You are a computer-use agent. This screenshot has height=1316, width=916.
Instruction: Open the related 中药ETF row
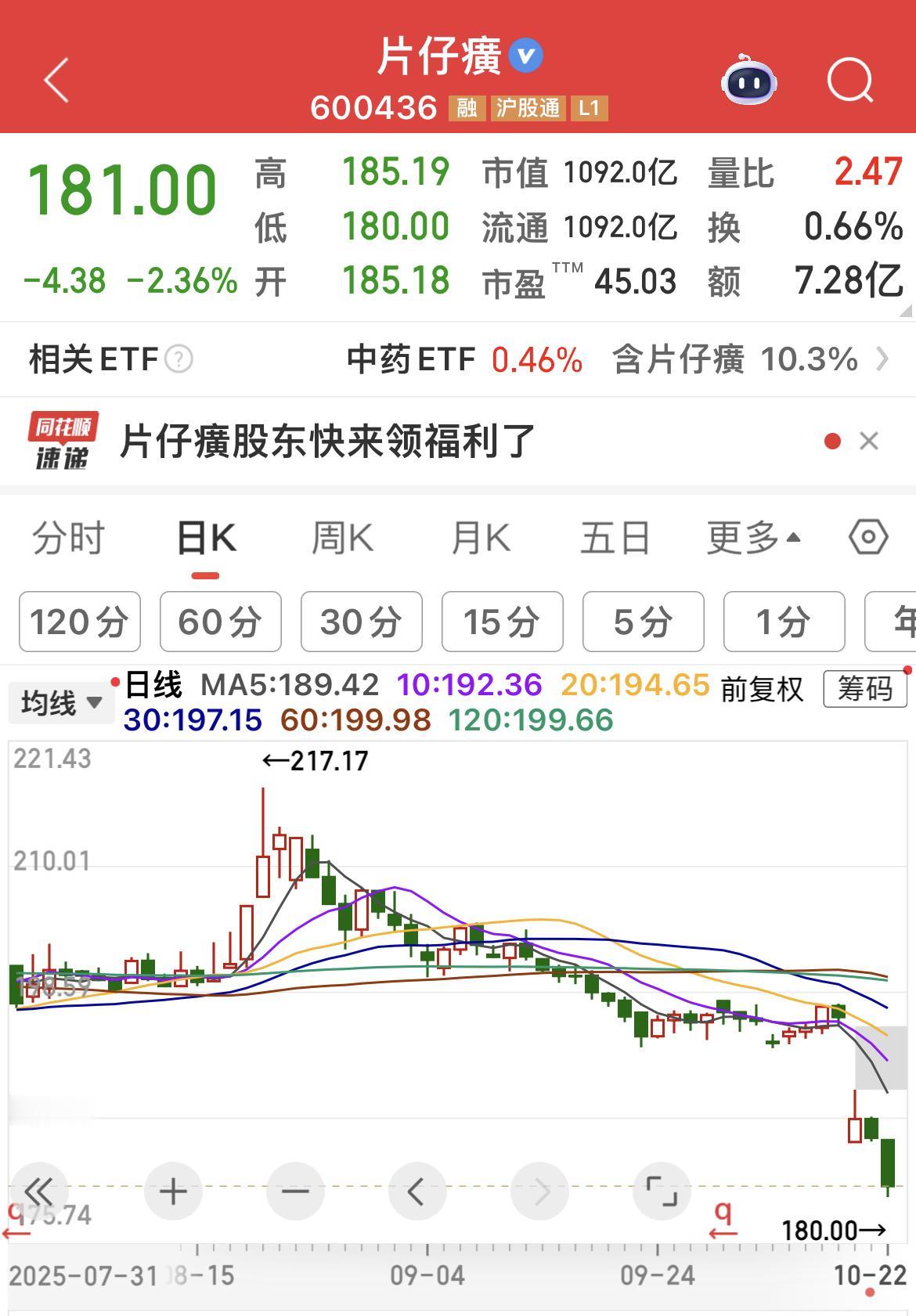coord(463,359)
